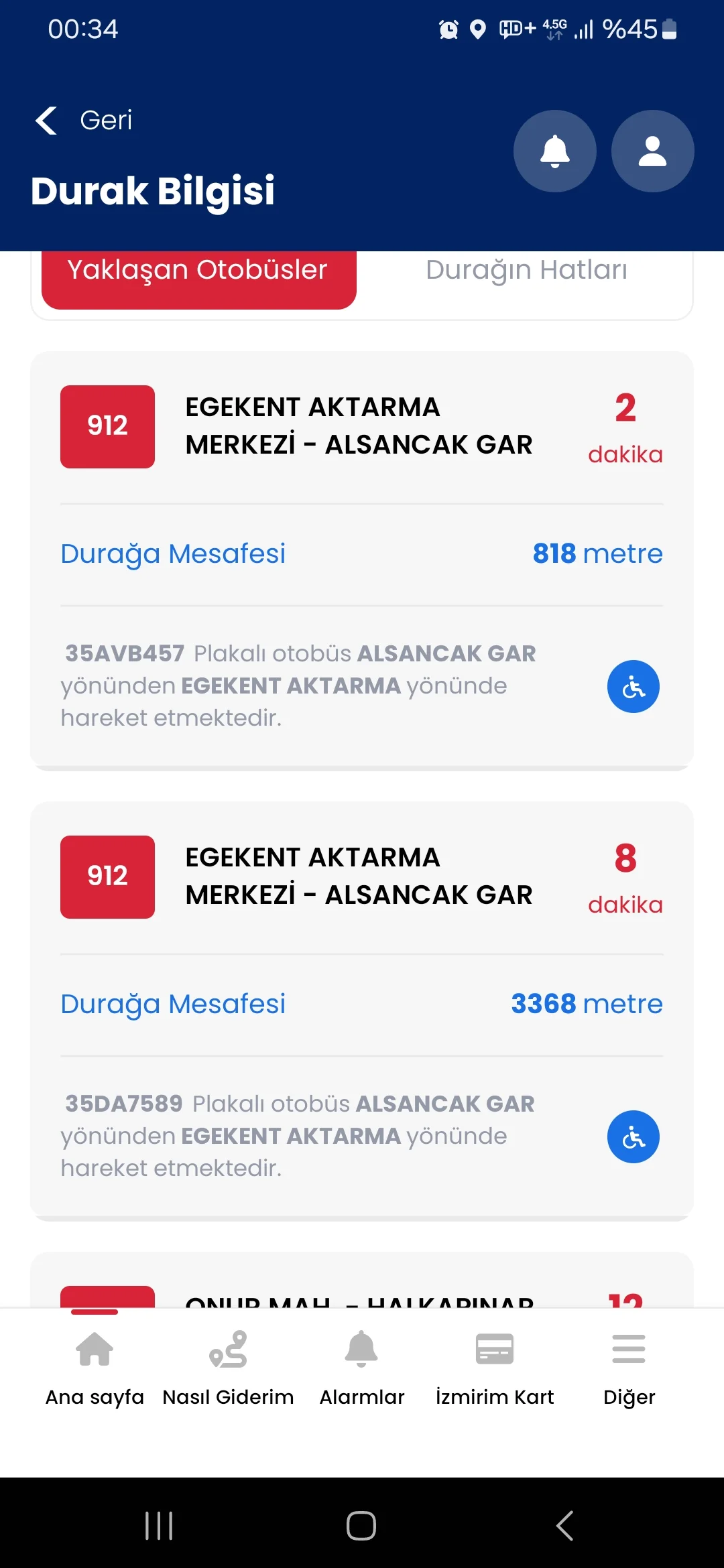This screenshot has height=1568, width=724.
Task: Open the profile account icon
Action: point(652,151)
